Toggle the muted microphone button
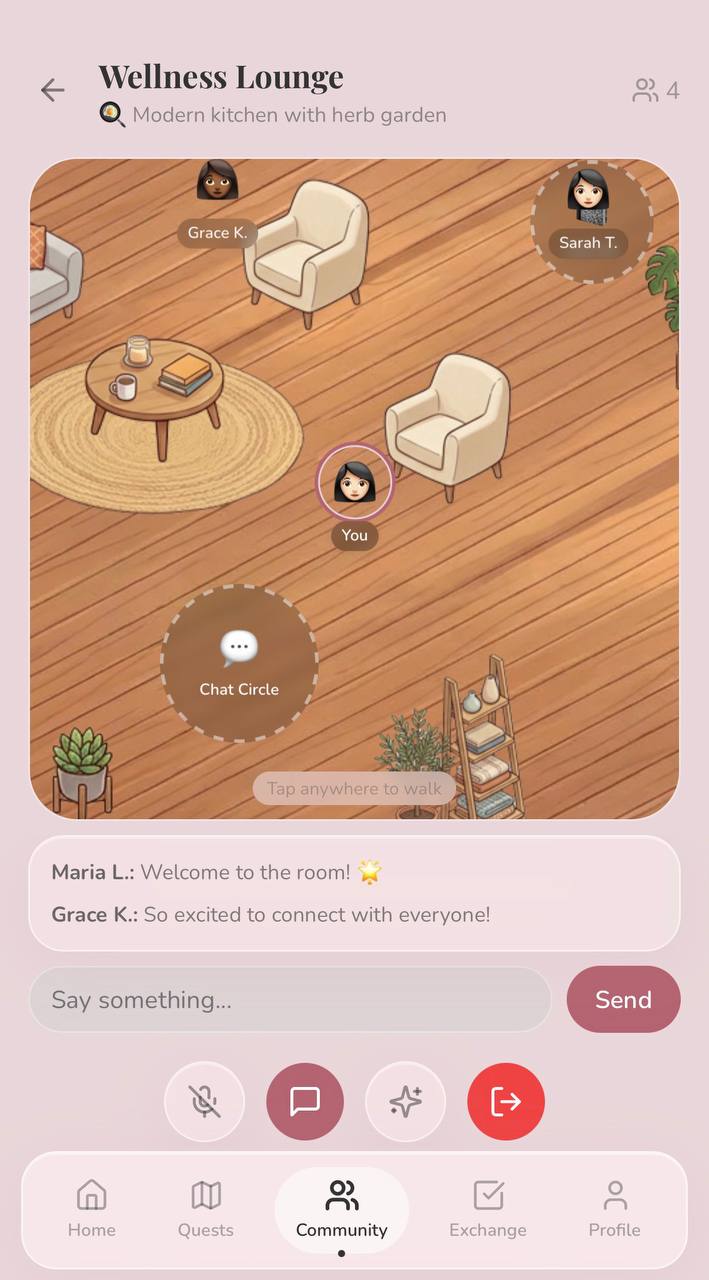Viewport: 709px width, 1280px height. point(204,1101)
